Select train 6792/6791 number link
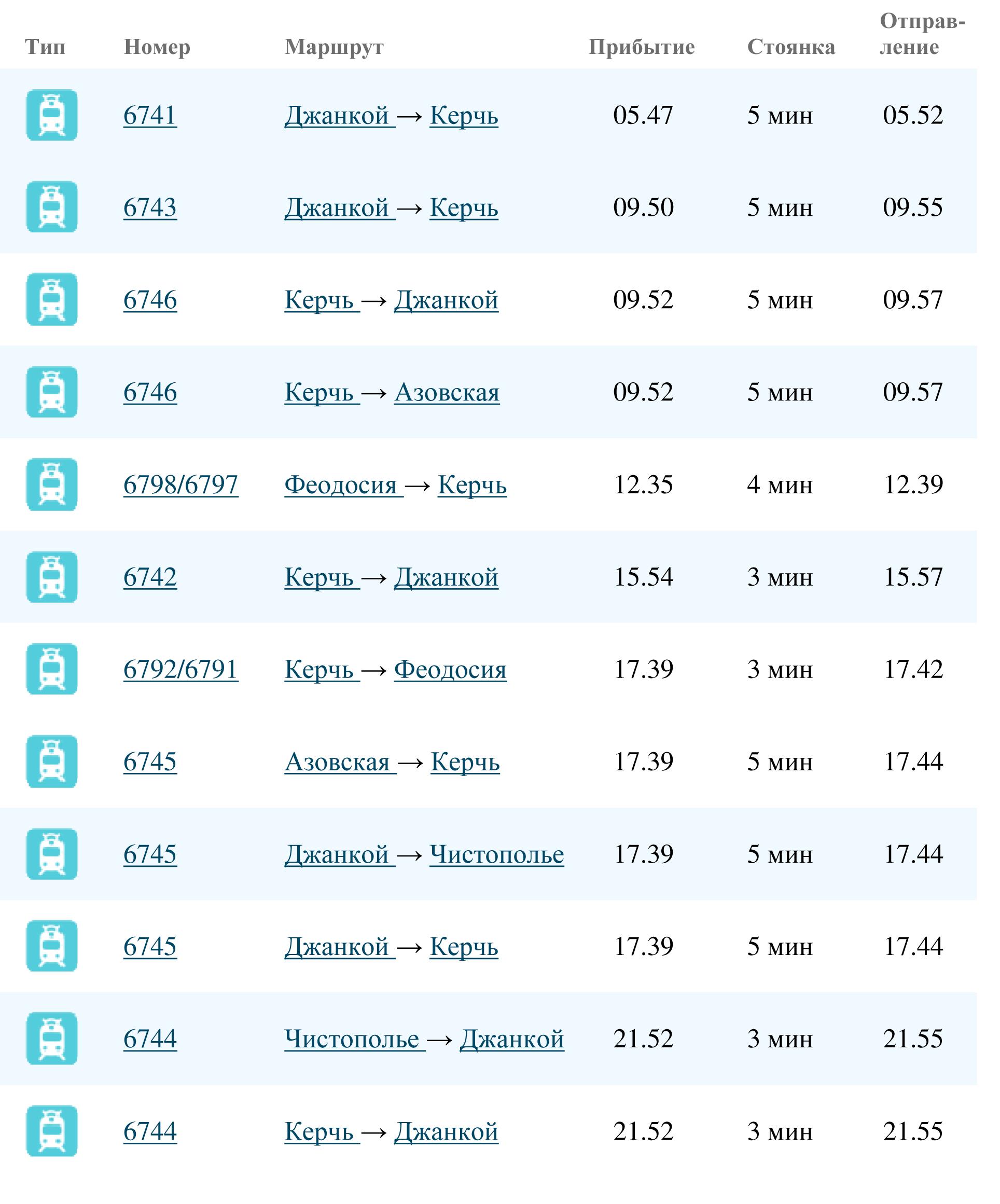Image resolution: width=1000 pixels, height=1204 pixels. 180,670
